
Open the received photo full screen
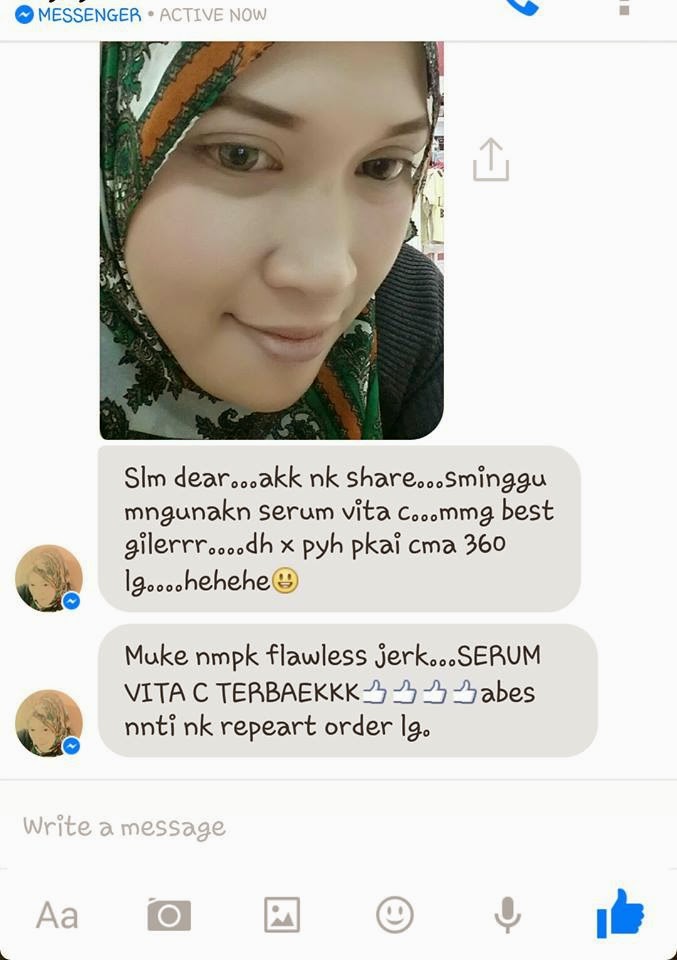271,240
